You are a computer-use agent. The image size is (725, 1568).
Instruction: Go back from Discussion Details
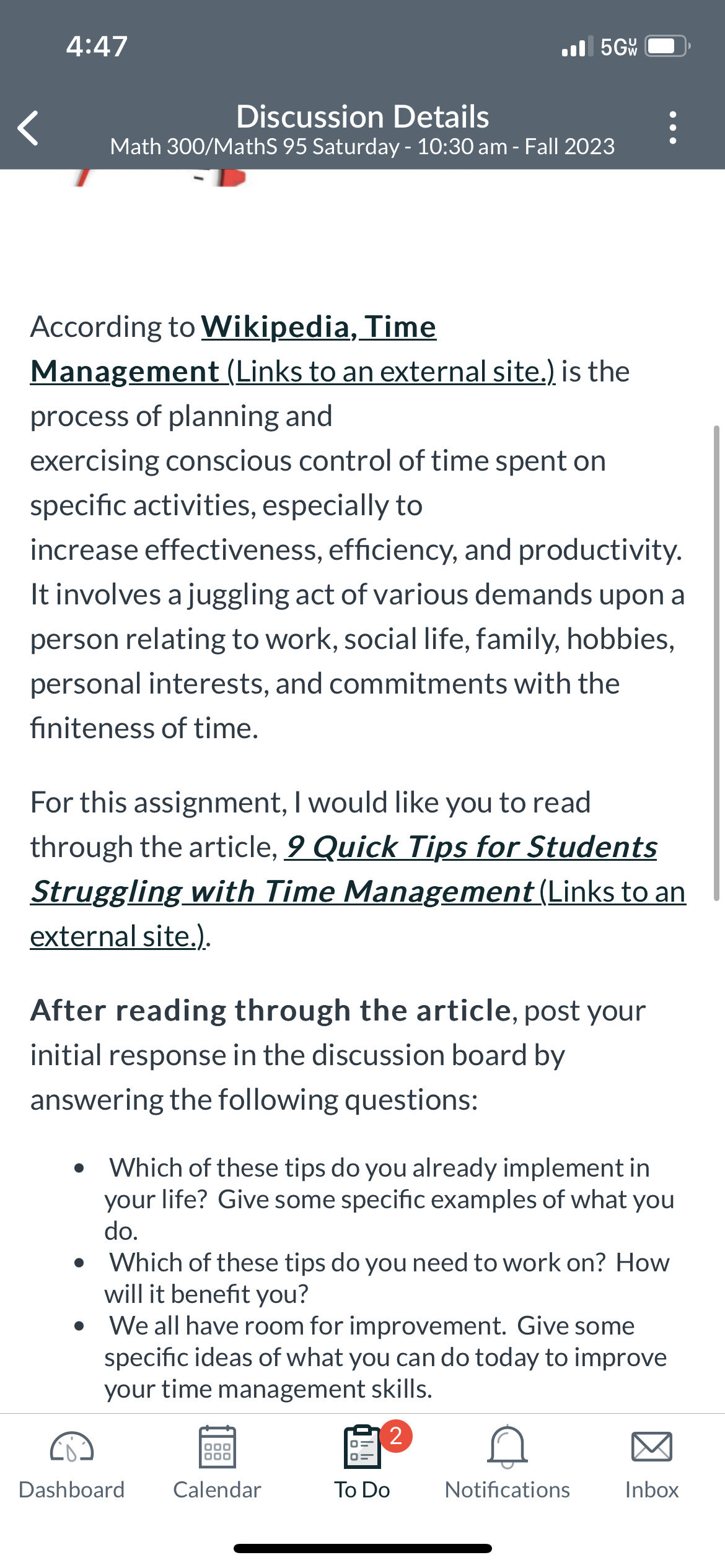pos(28,128)
